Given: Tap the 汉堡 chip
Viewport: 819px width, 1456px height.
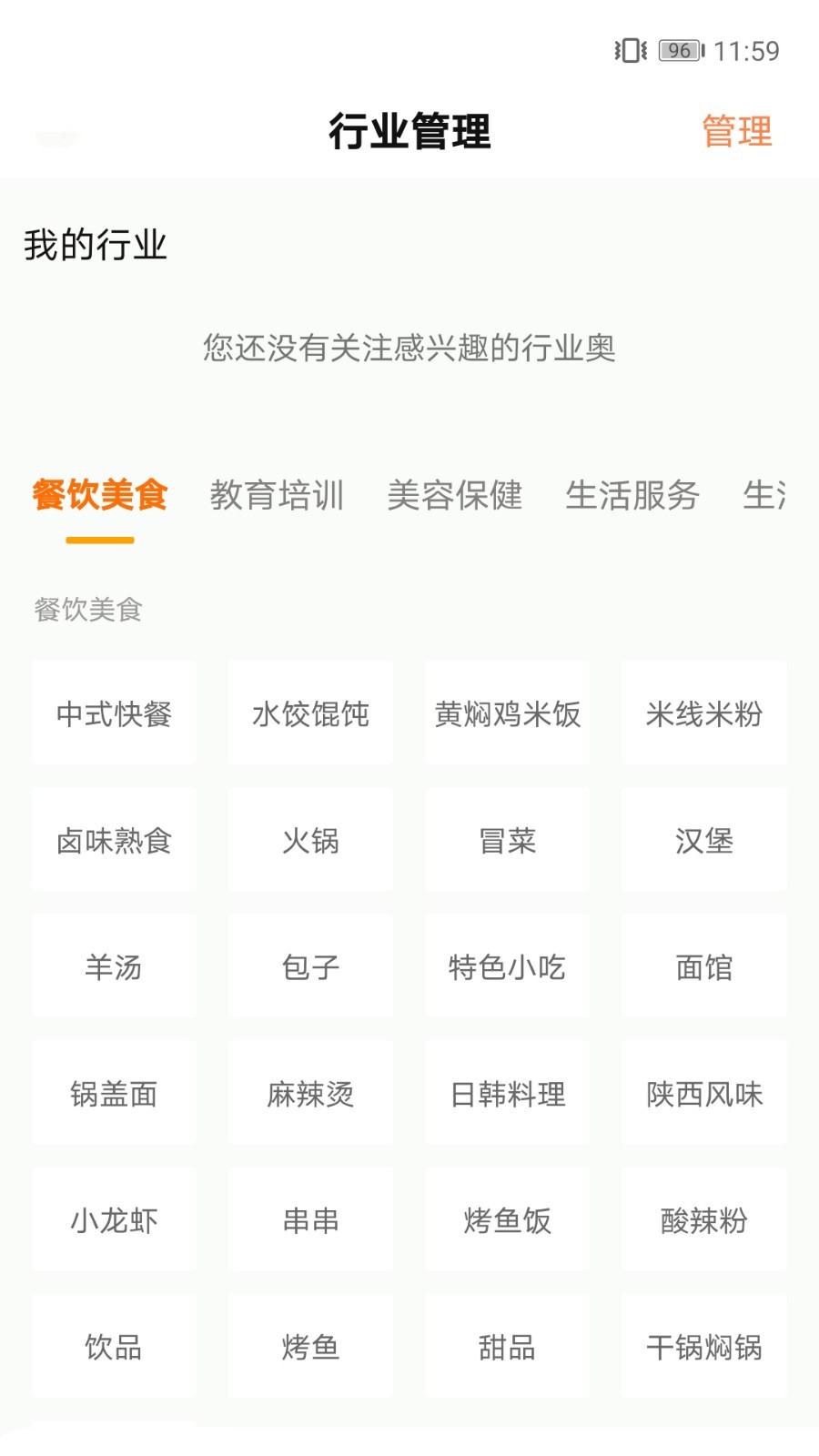Looking at the screenshot, I should click(x=703, y=840).
